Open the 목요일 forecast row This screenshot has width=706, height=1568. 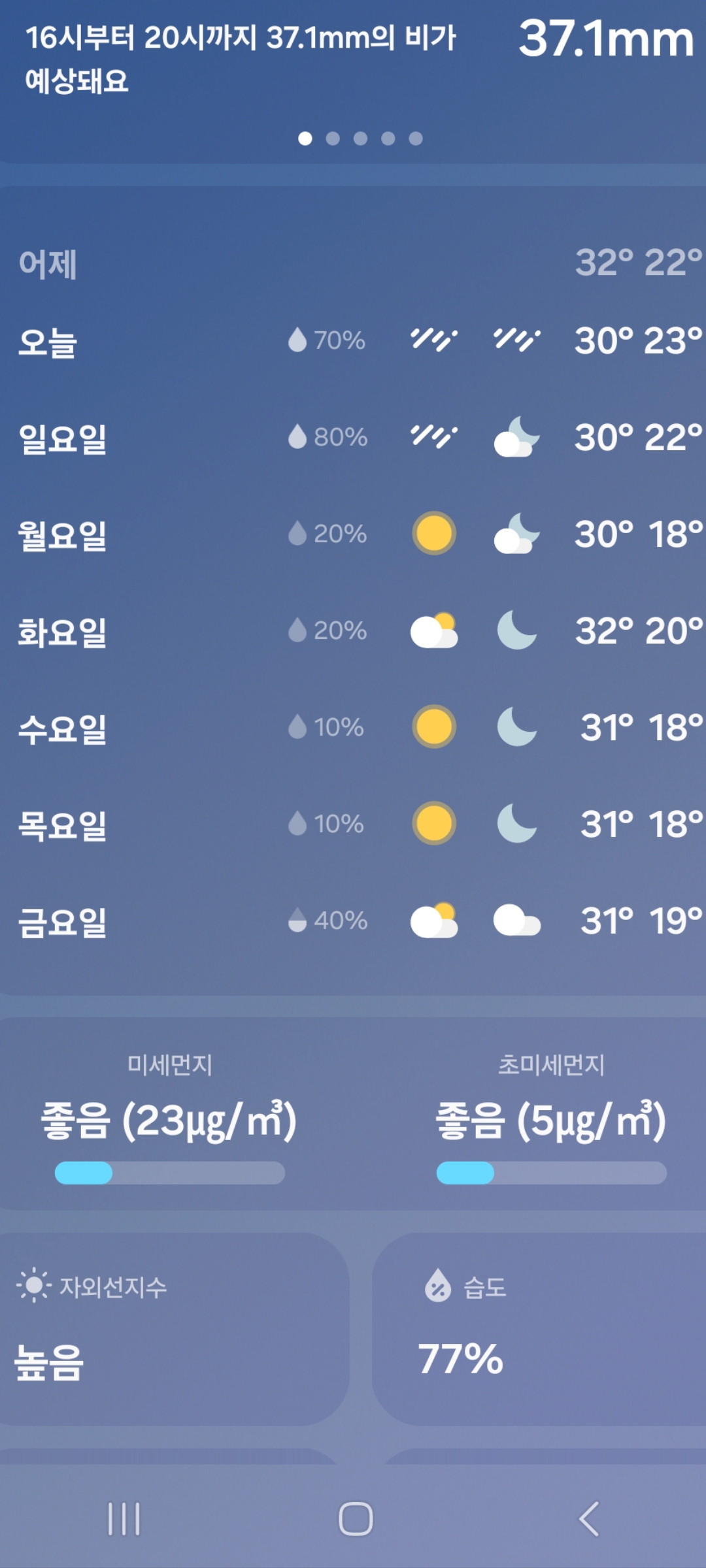[x=353, y=824]
